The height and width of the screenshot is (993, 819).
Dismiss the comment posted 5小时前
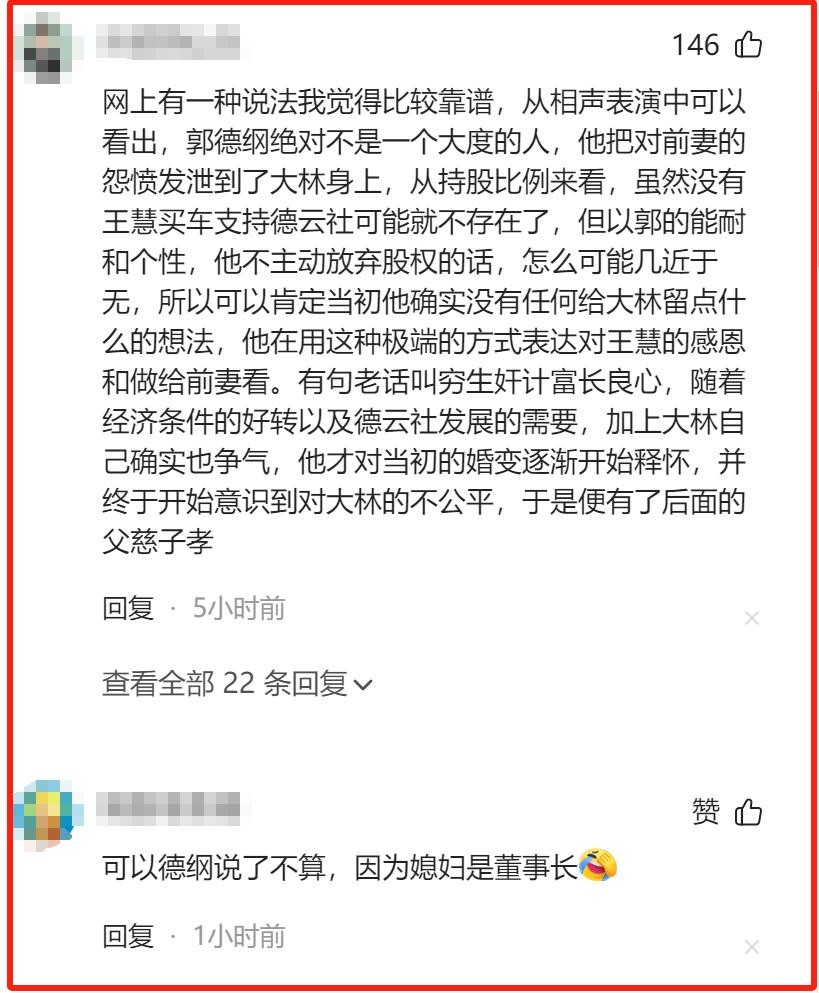point(752,618)
